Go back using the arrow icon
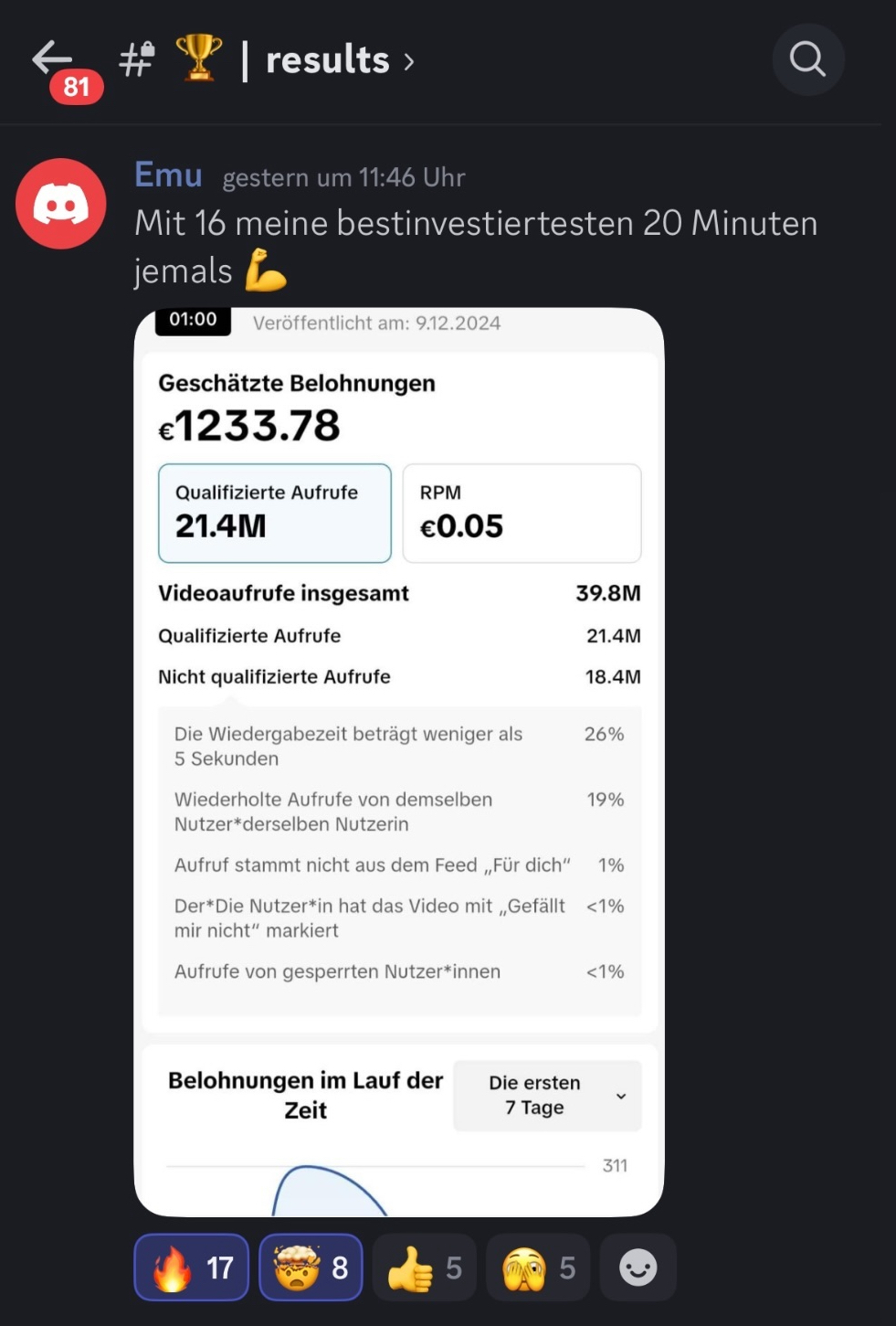896x1326 pixels. 52,58
